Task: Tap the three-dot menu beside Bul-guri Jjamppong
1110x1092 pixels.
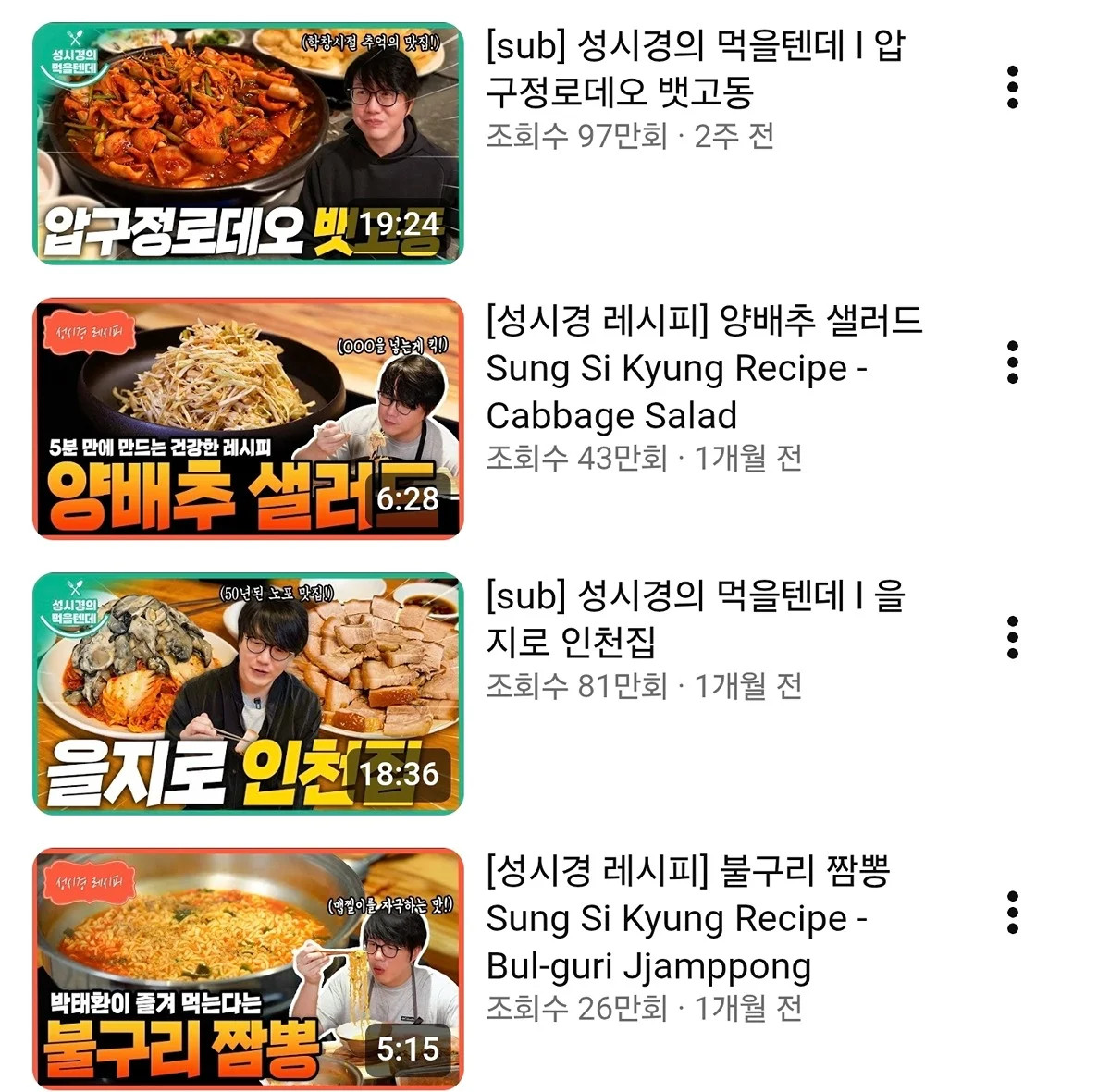Action: (1013, 913)
